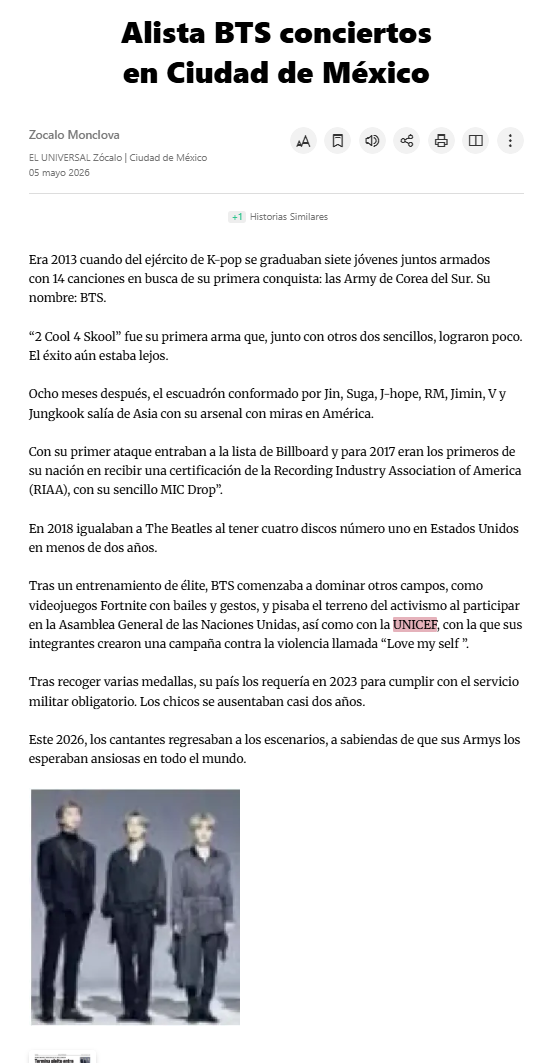Image resolution: width=551 pixels, height=1063 pixels.
Task: Bookmark this BTS article
Action: pos(338,141)
